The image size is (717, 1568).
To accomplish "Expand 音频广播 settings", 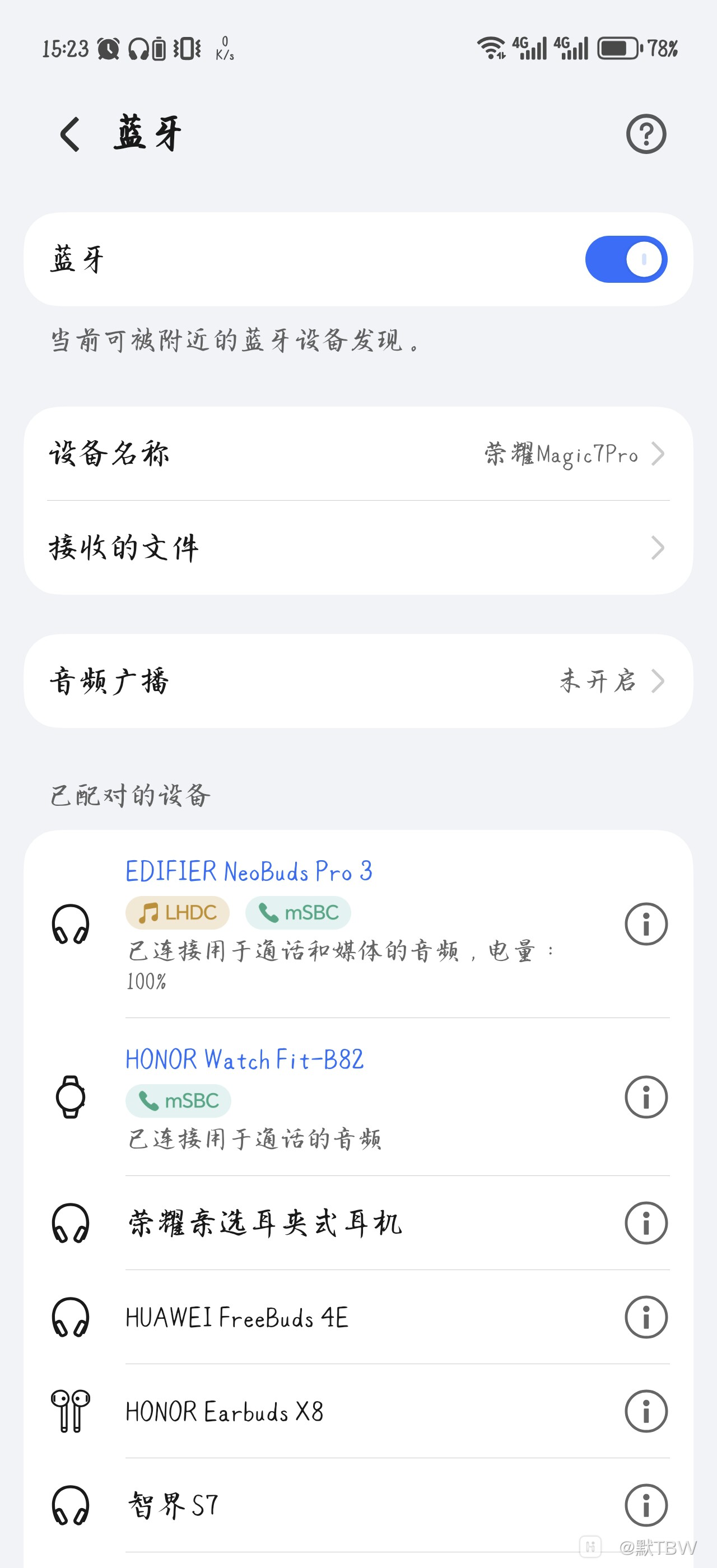I will click(658, 680).
